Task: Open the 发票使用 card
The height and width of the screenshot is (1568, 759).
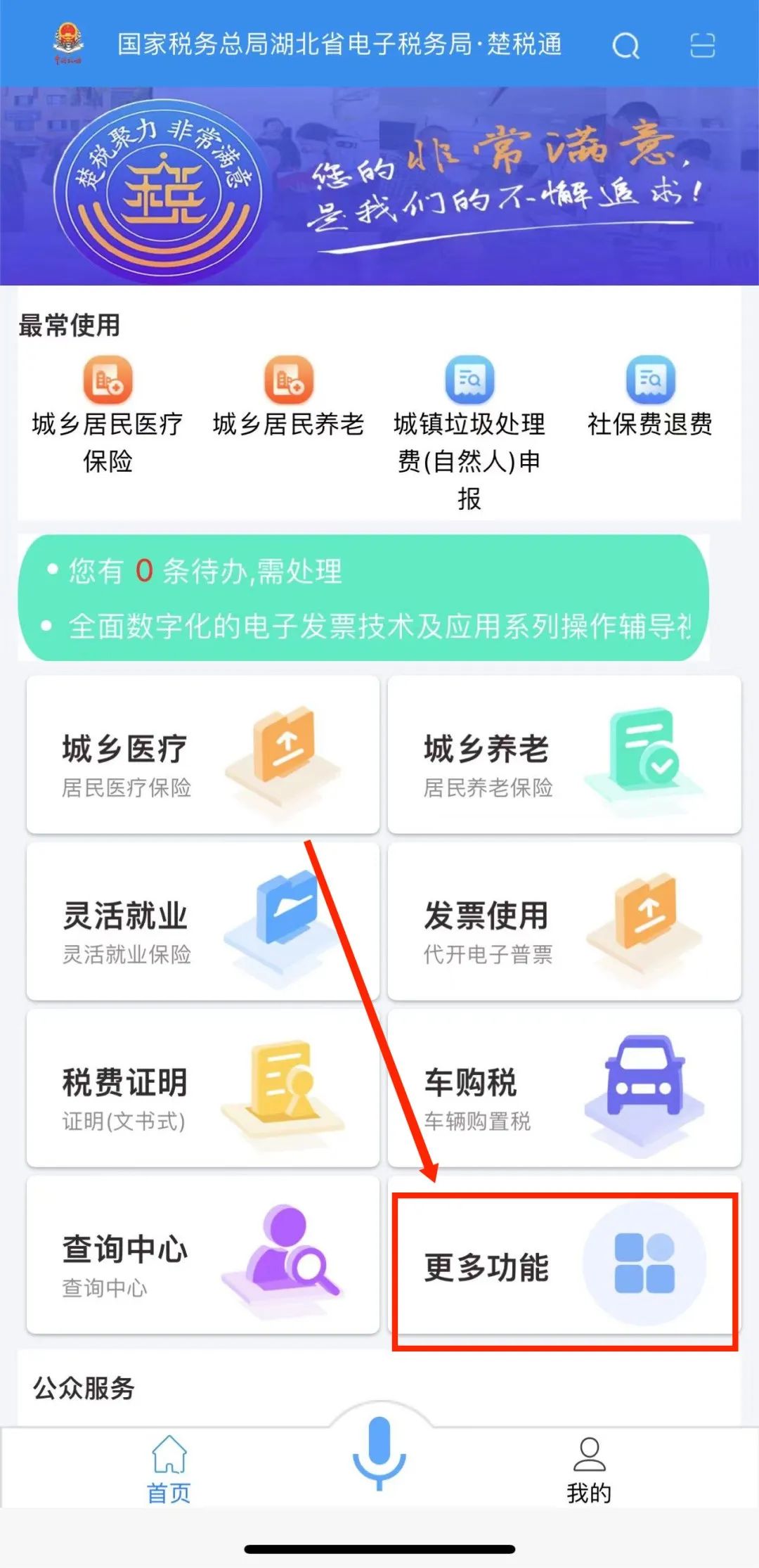Action: point(564,921)
